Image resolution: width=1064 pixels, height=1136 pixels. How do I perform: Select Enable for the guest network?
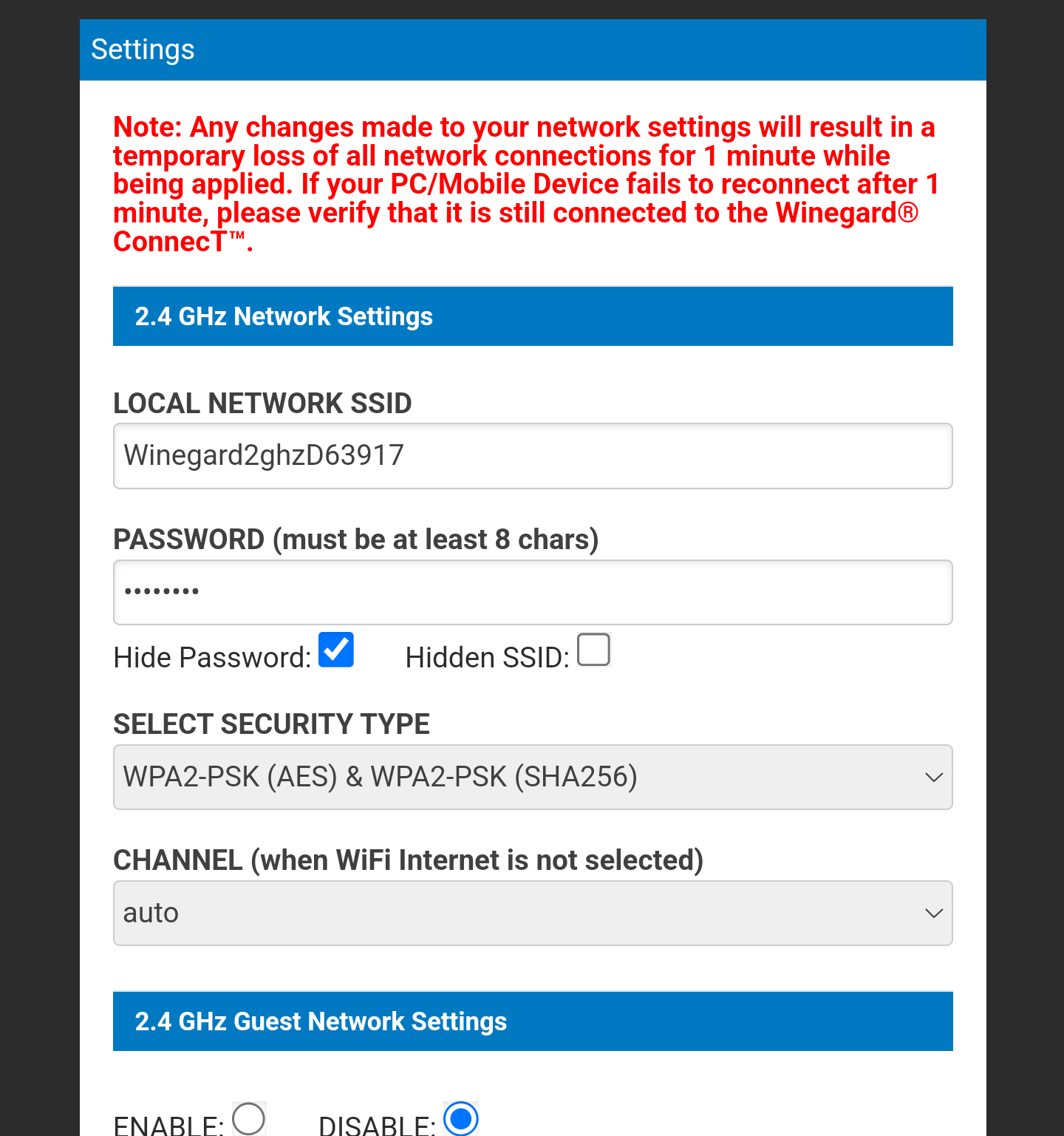tap(249, 1119)
